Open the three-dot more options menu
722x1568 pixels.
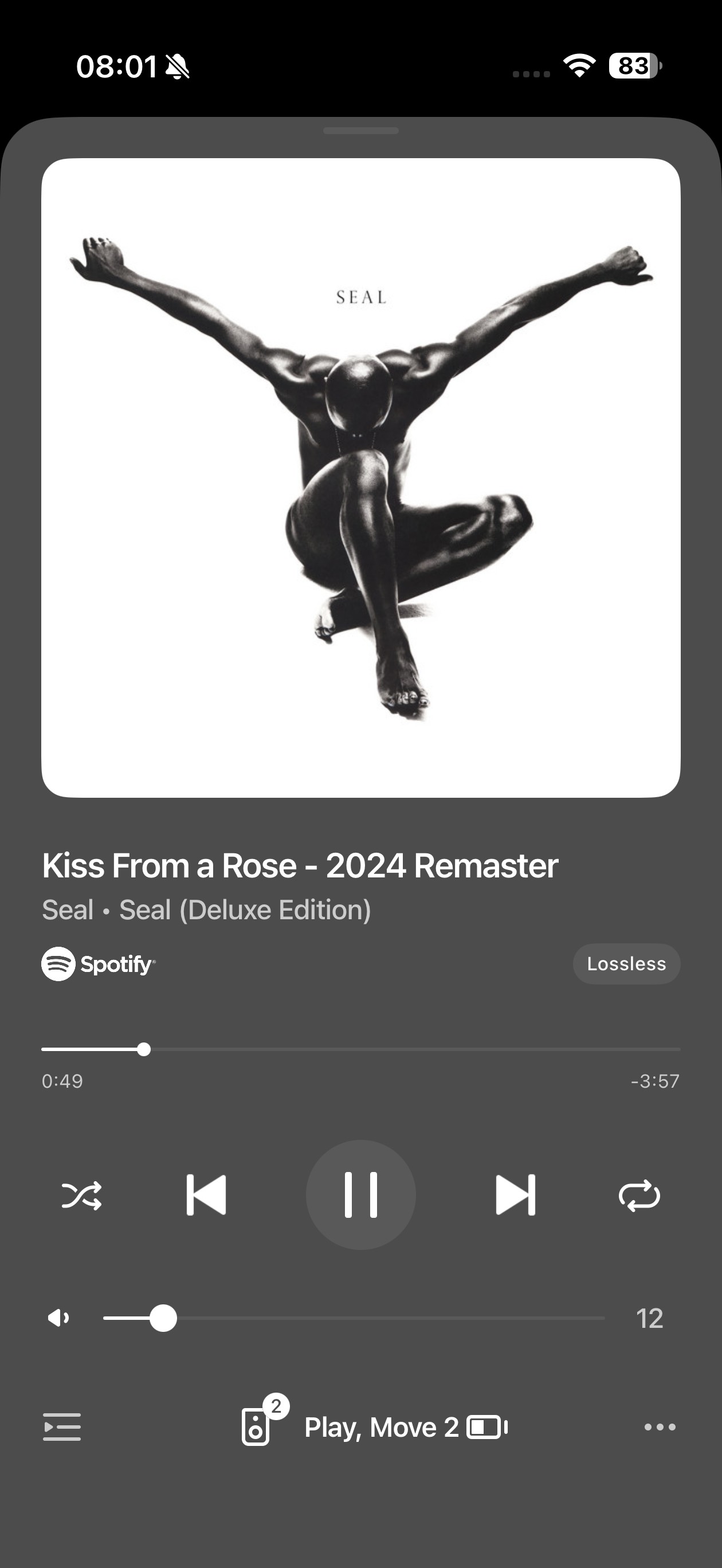tap(660, 1426)
